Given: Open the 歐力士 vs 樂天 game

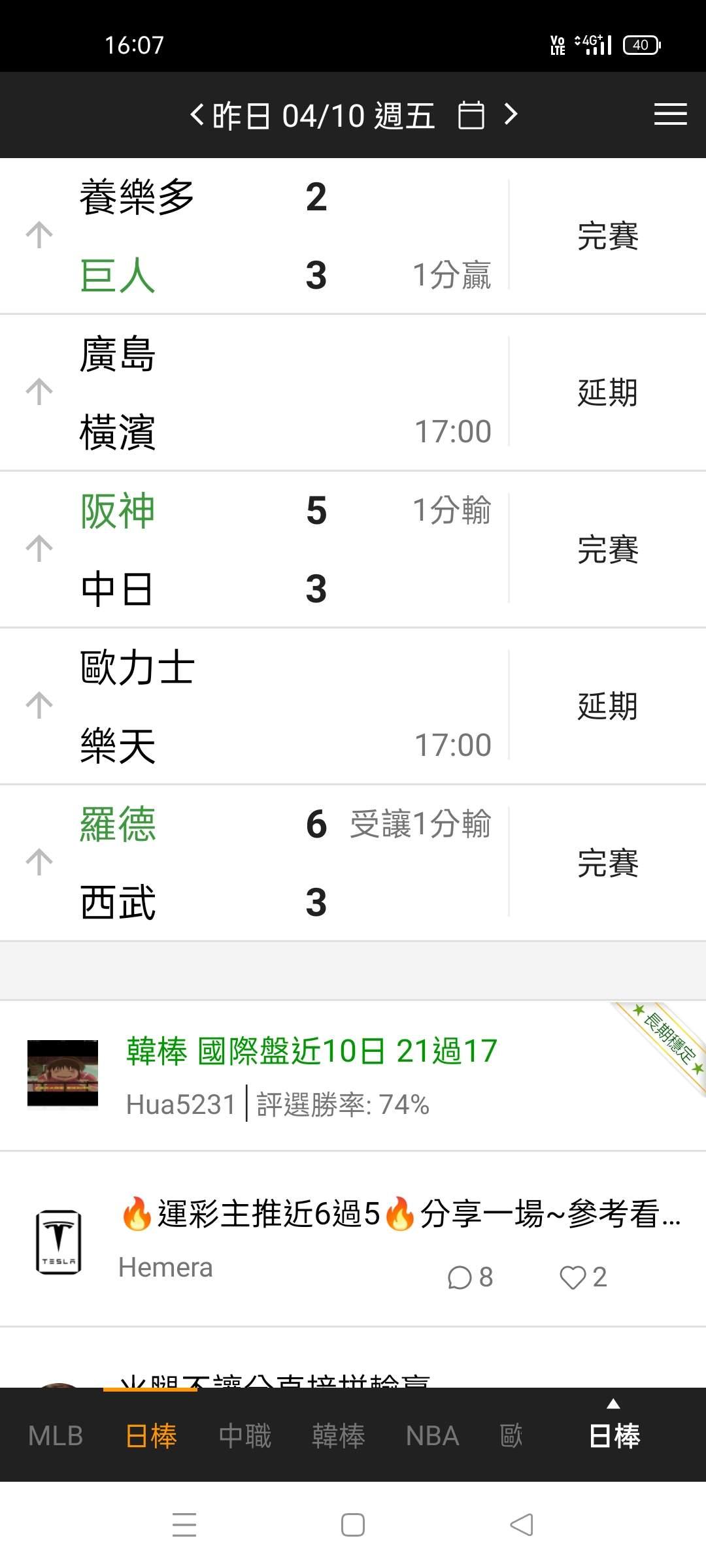Looking at the screenshot, I should click(261, 706).
